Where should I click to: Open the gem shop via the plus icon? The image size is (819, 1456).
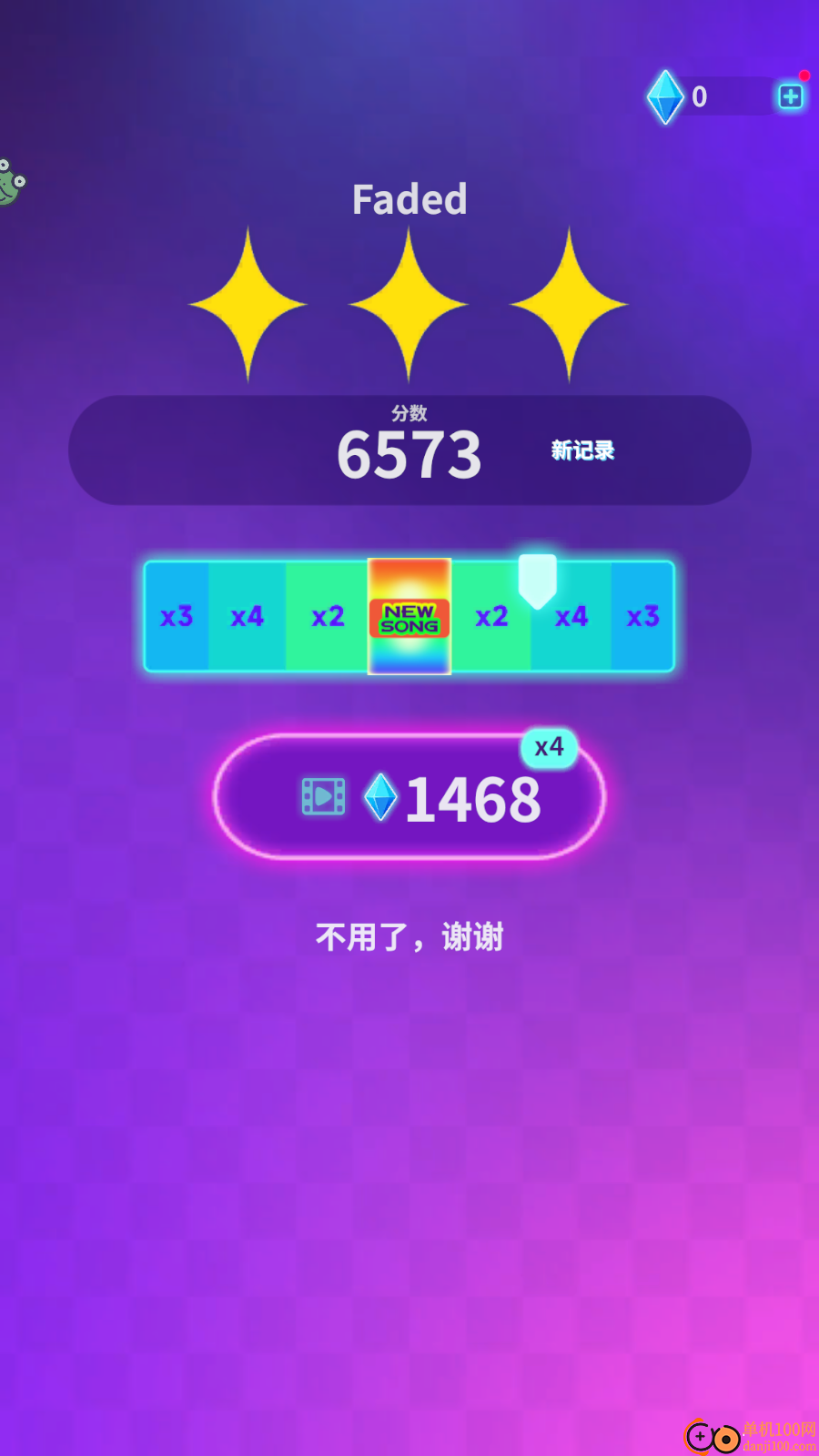tap(790, 95)
